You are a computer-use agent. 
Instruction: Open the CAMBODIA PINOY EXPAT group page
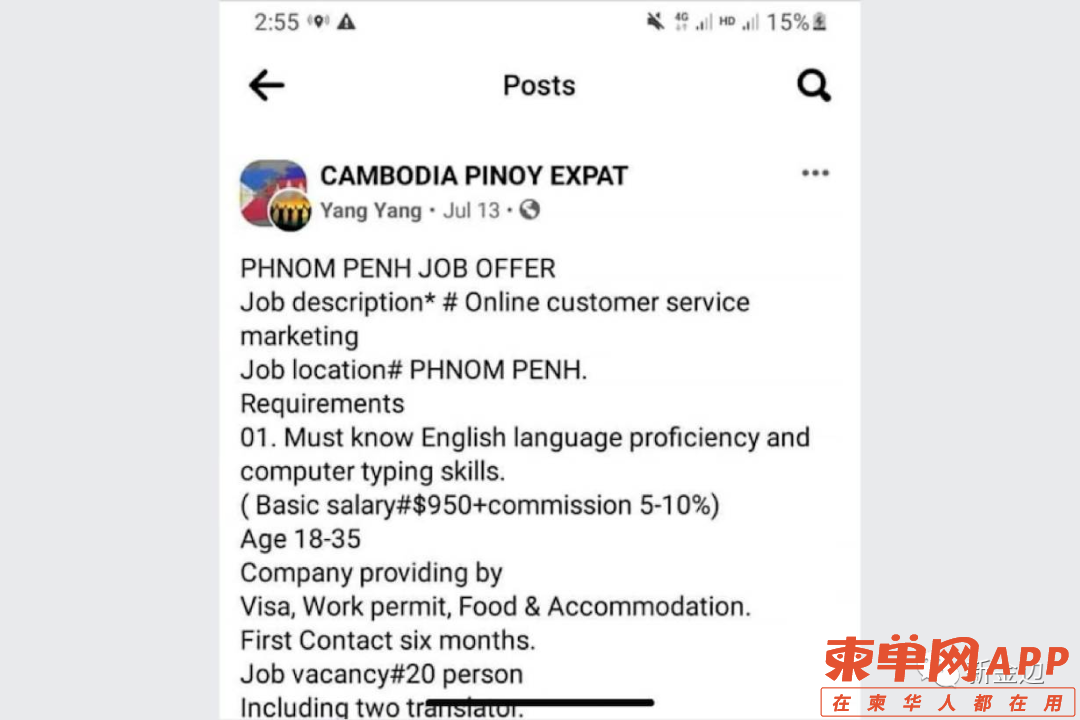(x=473, y=176)
